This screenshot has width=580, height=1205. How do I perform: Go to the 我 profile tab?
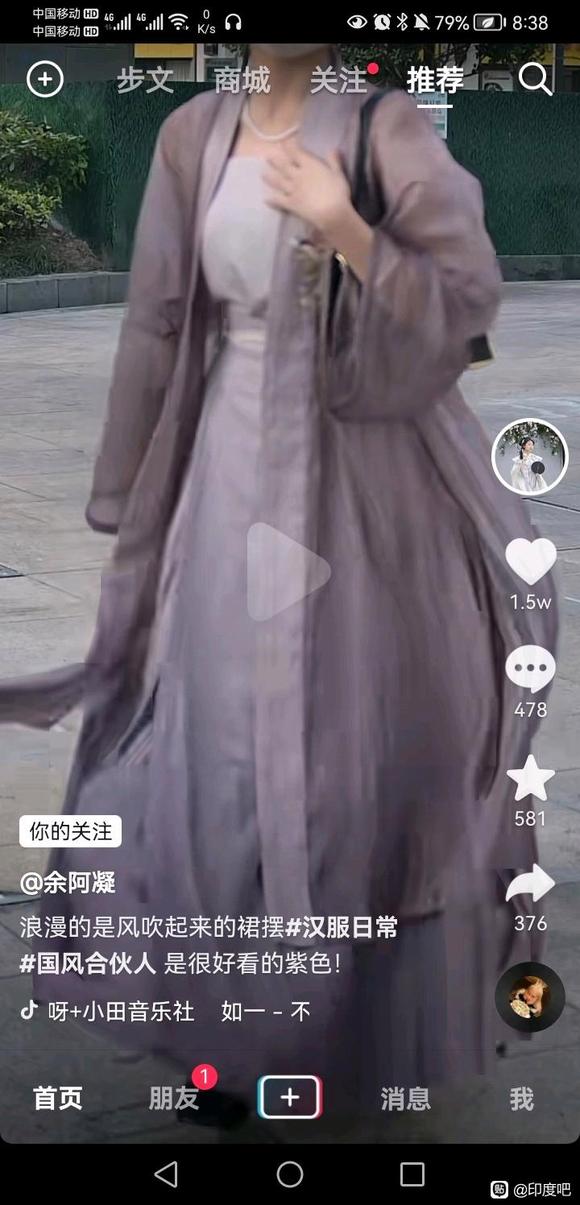522,1099
